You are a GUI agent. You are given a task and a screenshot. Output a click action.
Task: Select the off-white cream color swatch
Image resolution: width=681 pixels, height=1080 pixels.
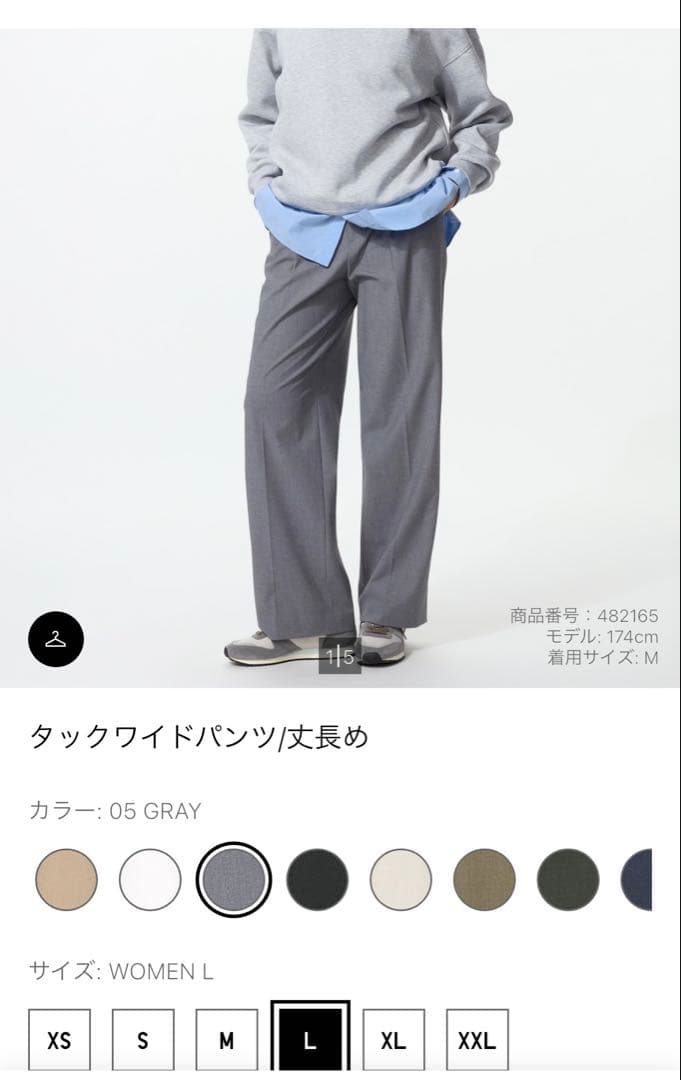[x=401, y=880]
